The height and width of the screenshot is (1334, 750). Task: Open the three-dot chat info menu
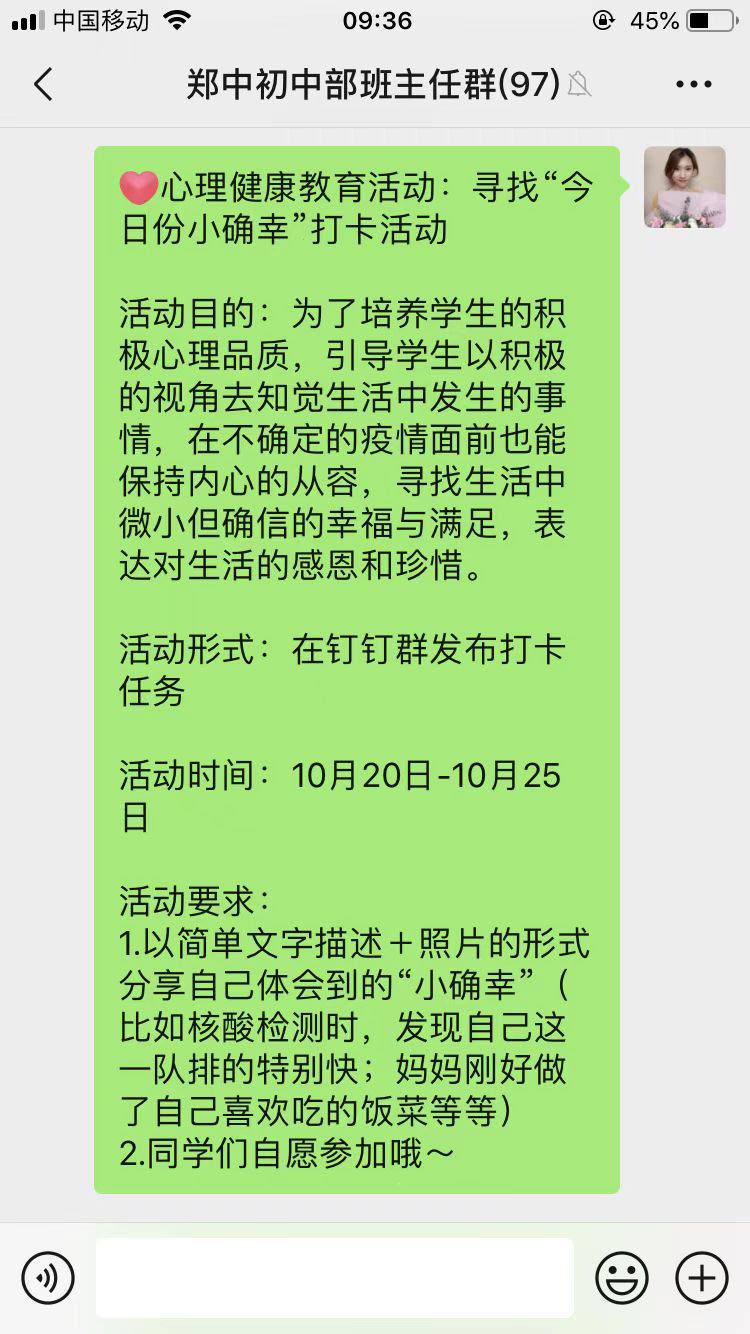[694, 85]
